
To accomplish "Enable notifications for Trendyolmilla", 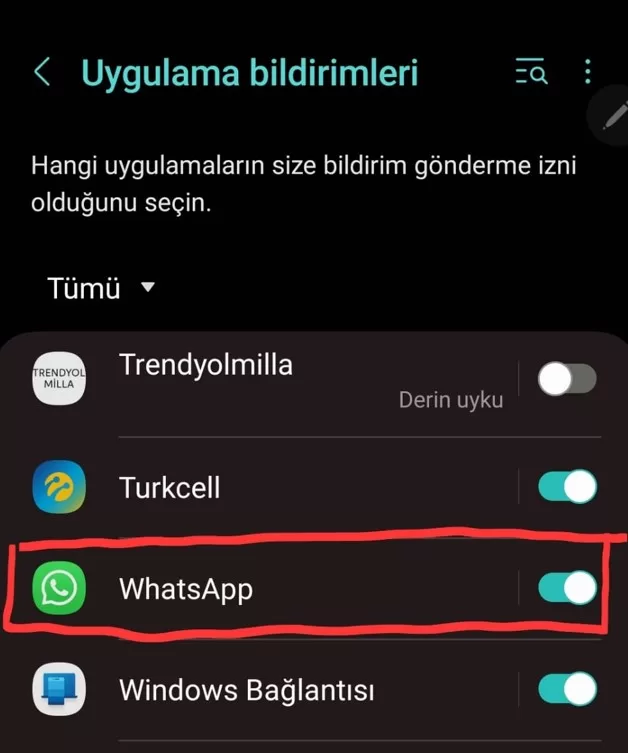I will tap(567, 378).
